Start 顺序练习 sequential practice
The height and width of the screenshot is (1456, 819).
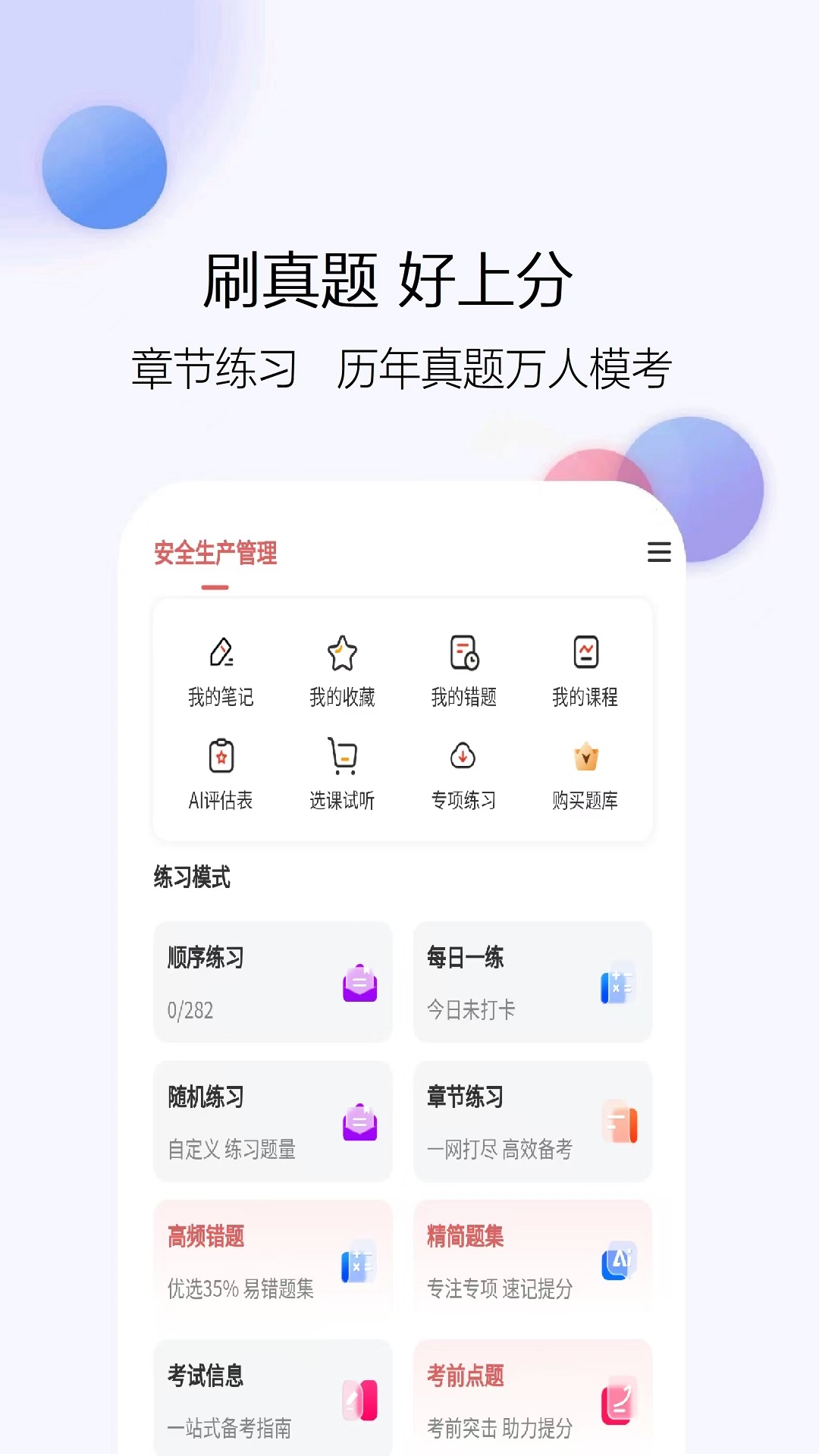point(274,983)
